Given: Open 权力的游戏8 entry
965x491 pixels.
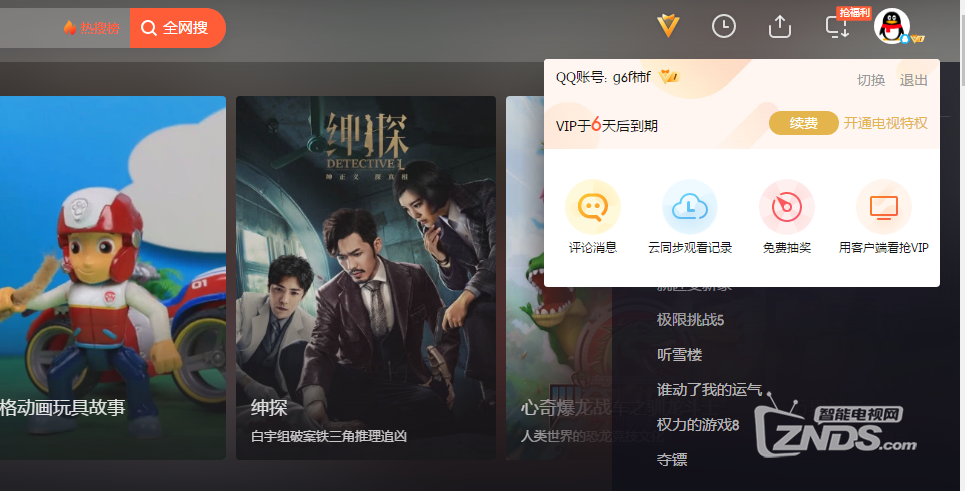Looking at the screenshot, I should point(697,425).
